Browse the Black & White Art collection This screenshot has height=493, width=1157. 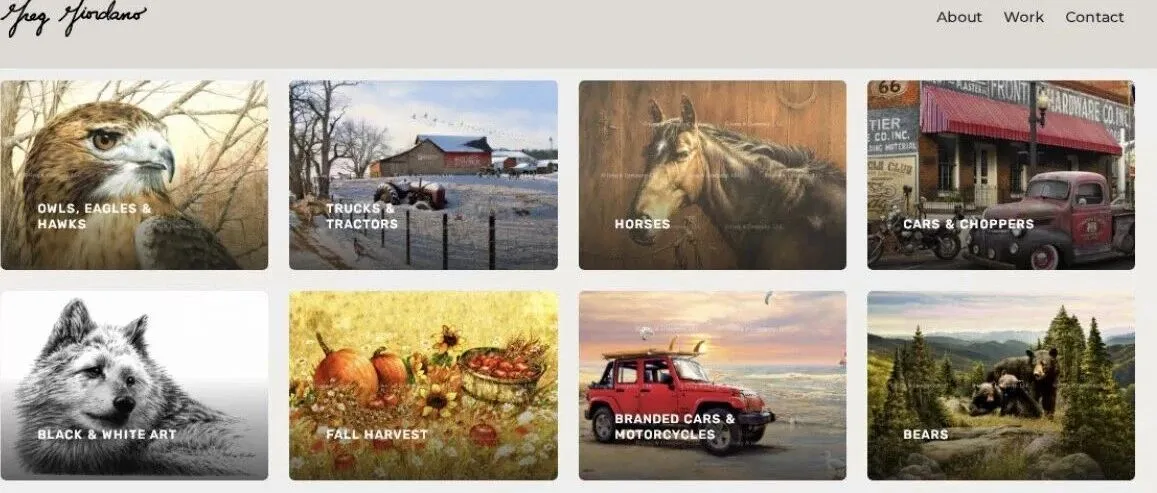134,385
